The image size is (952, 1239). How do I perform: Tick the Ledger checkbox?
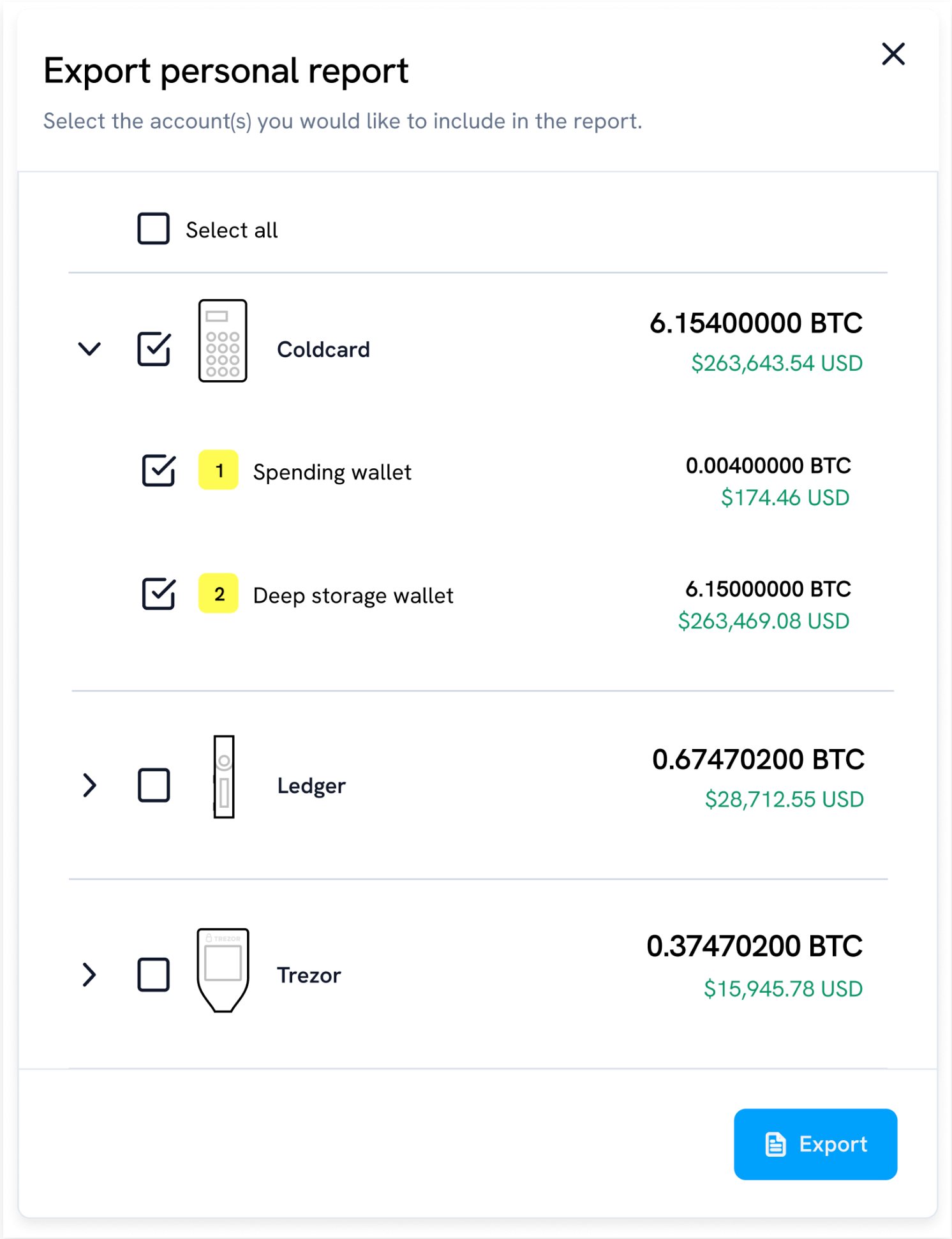pos(154,785)
